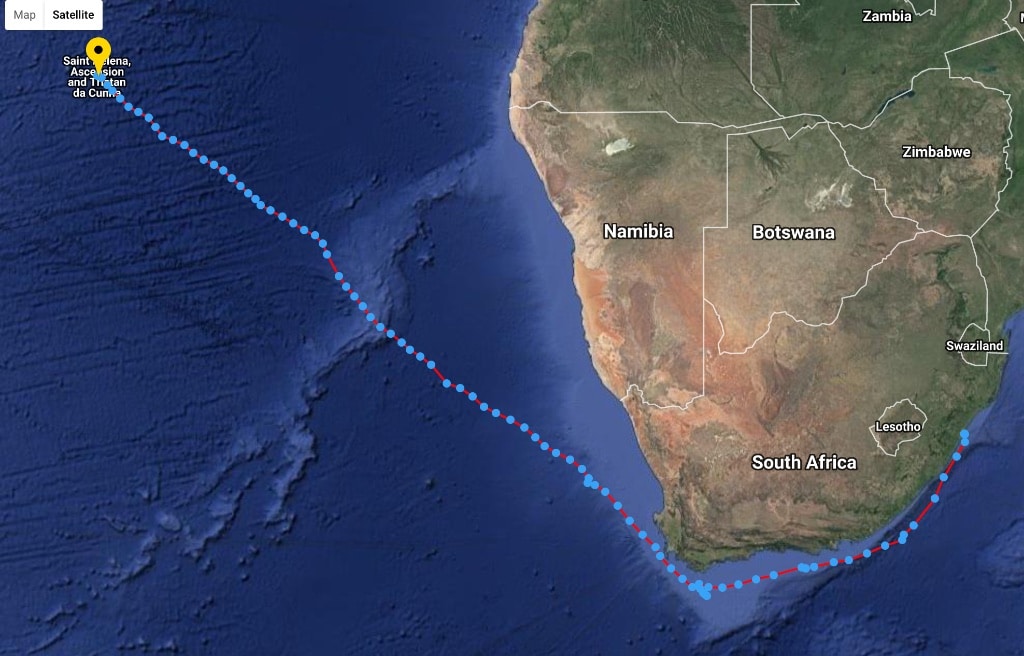This screenshot has height=656, width=1024.
Task: Select the Satellite view
Action: pyautogui.click(x=73, y=15)
